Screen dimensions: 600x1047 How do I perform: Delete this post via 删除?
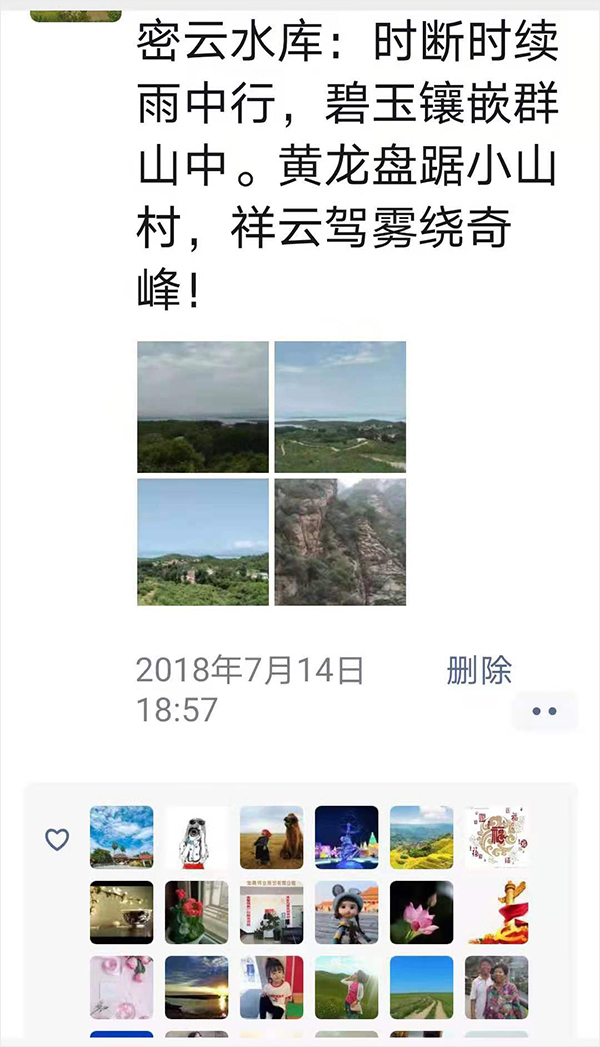[x=479, y=670]
